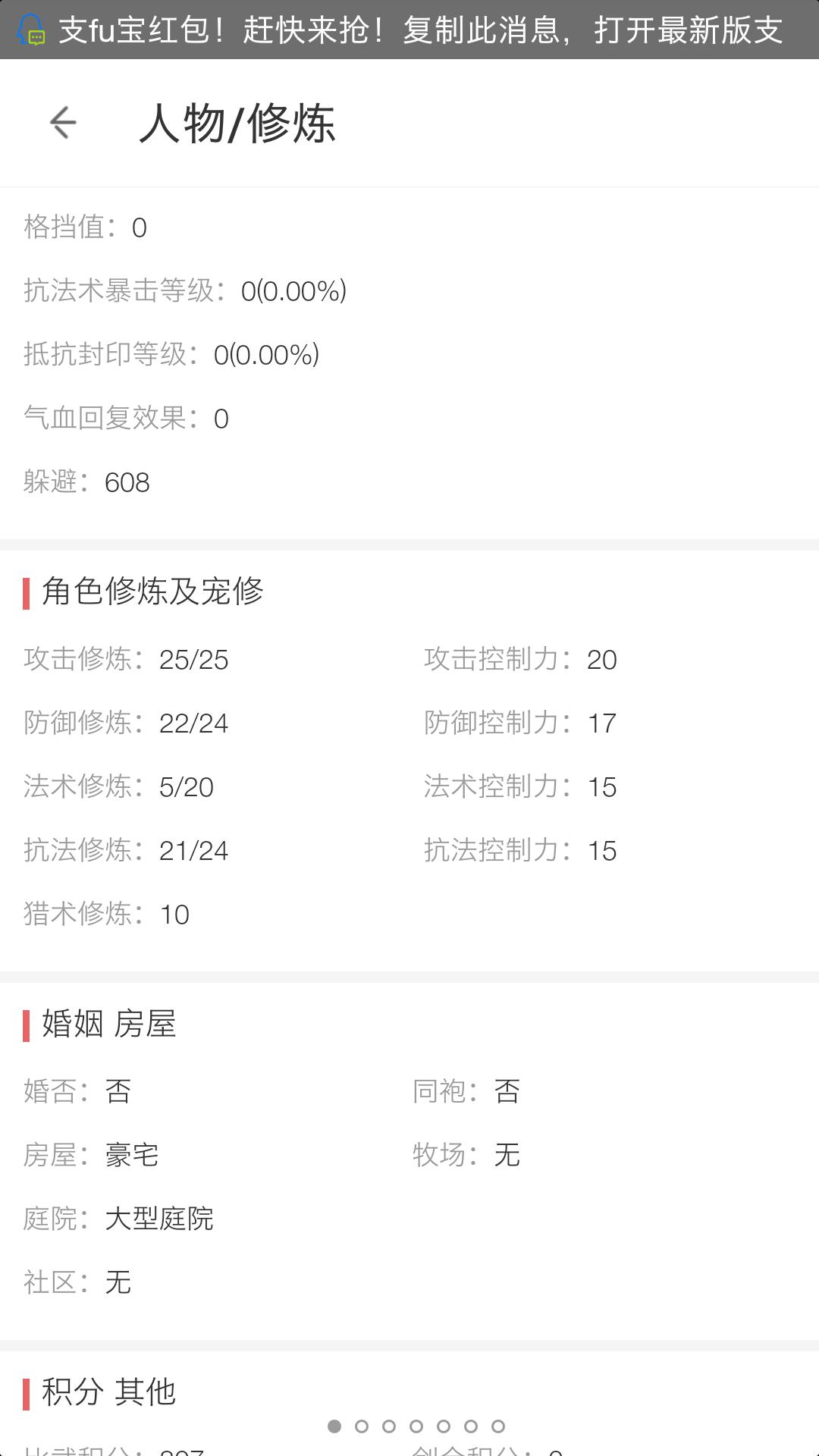Jump to the second page indicator dot

coord(362,1426)
